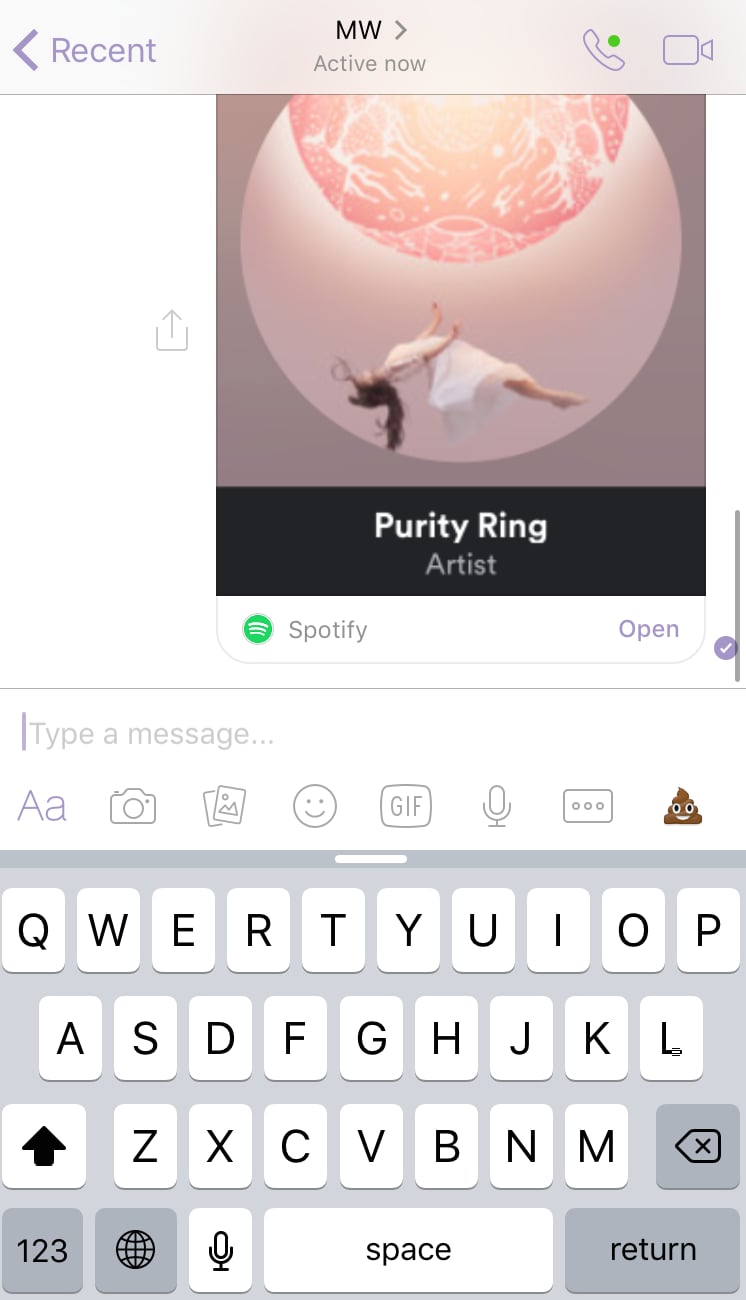Start a video call with MW
The image size is (746, 1300).
coord(688,50)
